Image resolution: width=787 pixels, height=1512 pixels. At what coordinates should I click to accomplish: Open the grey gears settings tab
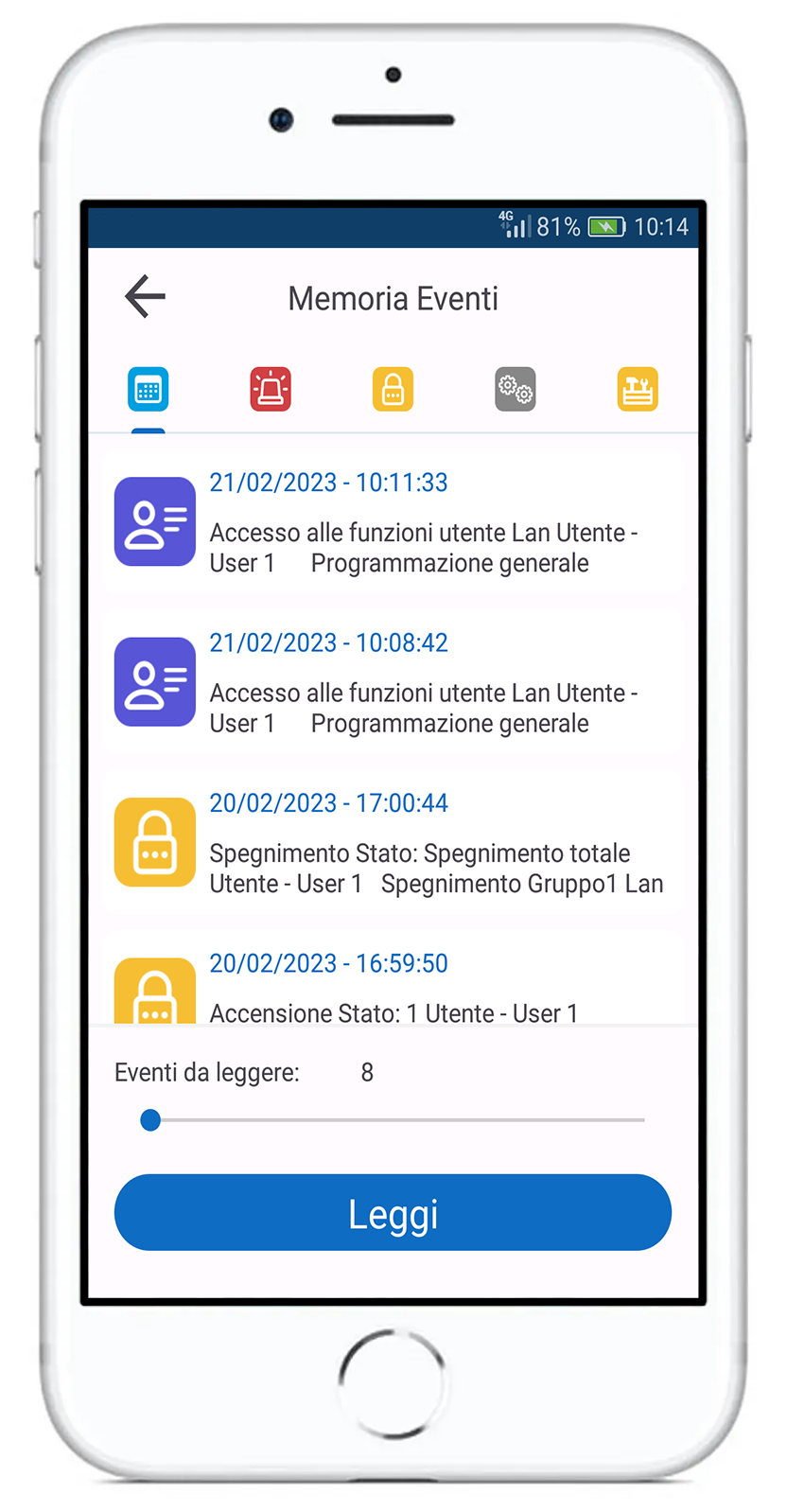[x=516, y=390]
